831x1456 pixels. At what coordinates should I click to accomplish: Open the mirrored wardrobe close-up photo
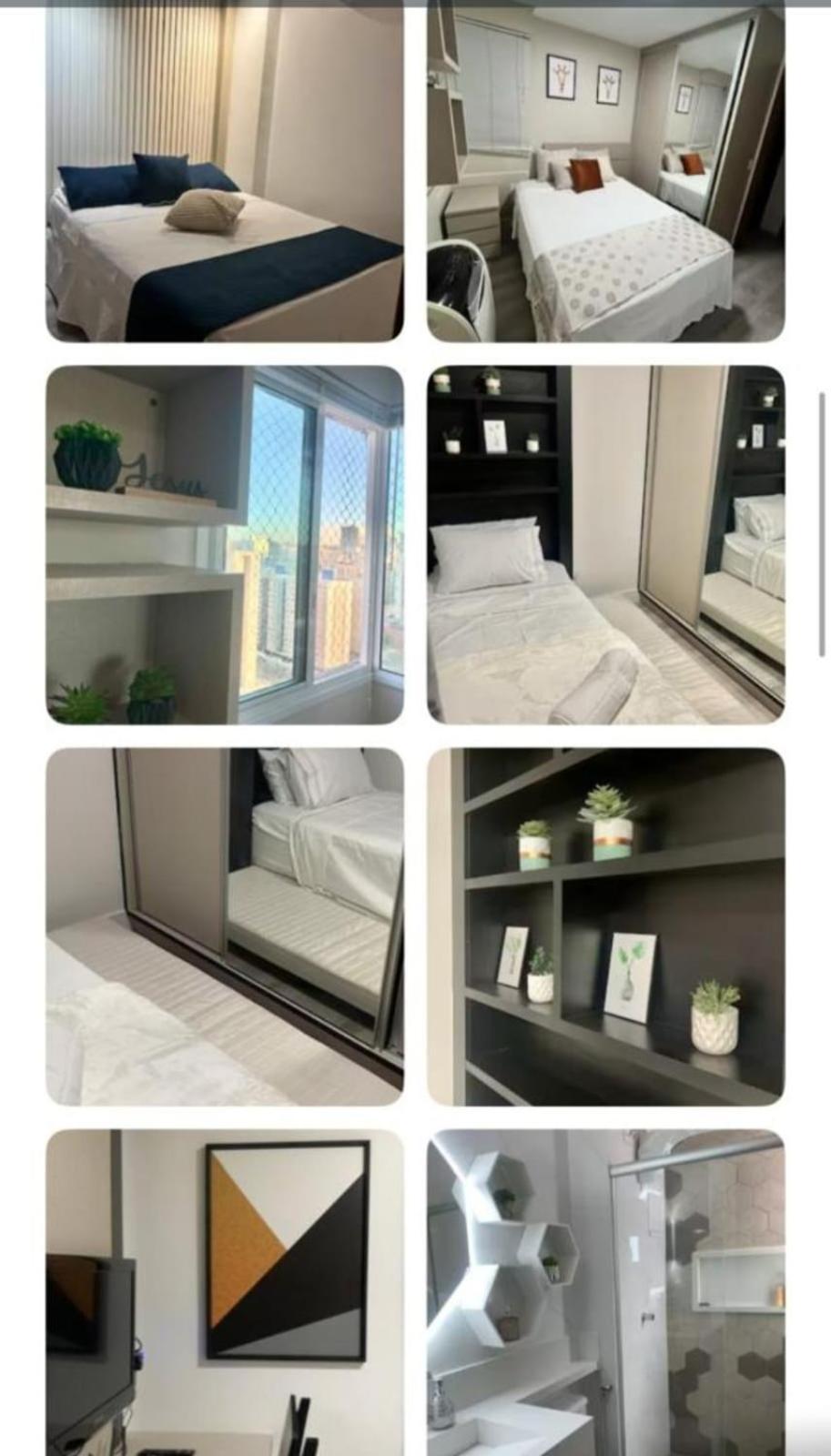[x=225, y=926]
